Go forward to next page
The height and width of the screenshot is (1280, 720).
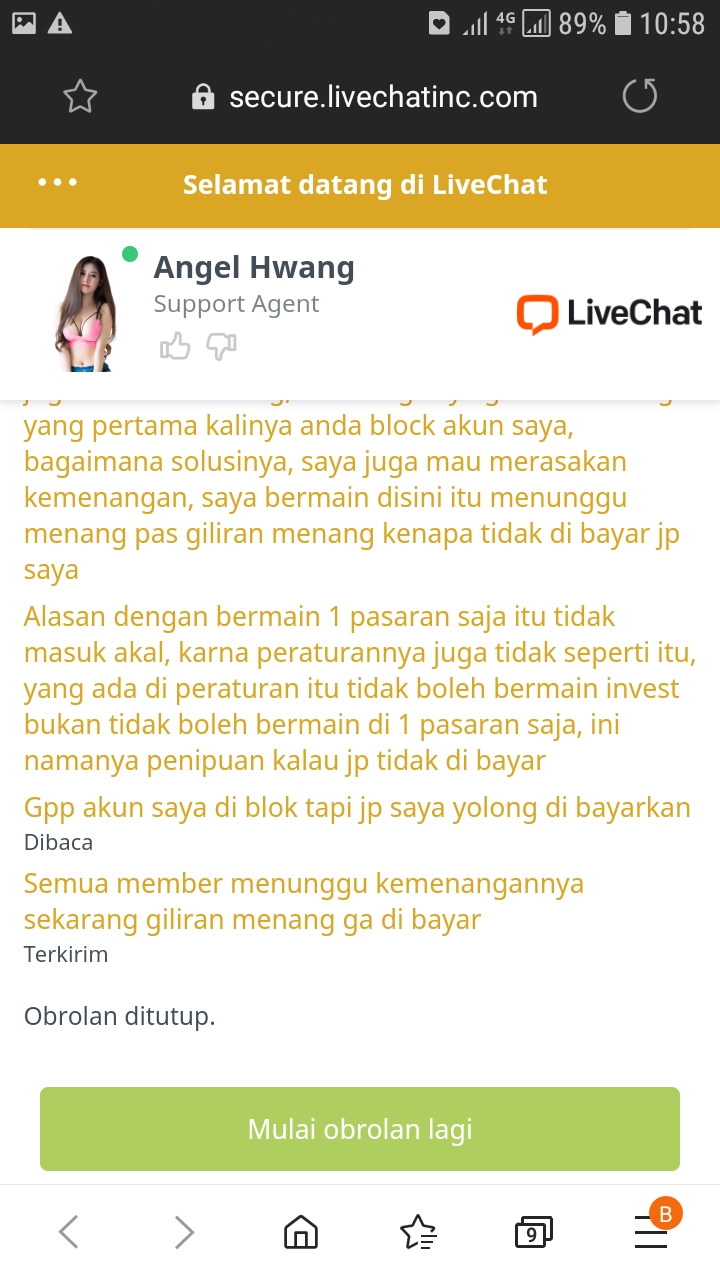tap(184, 1232)
